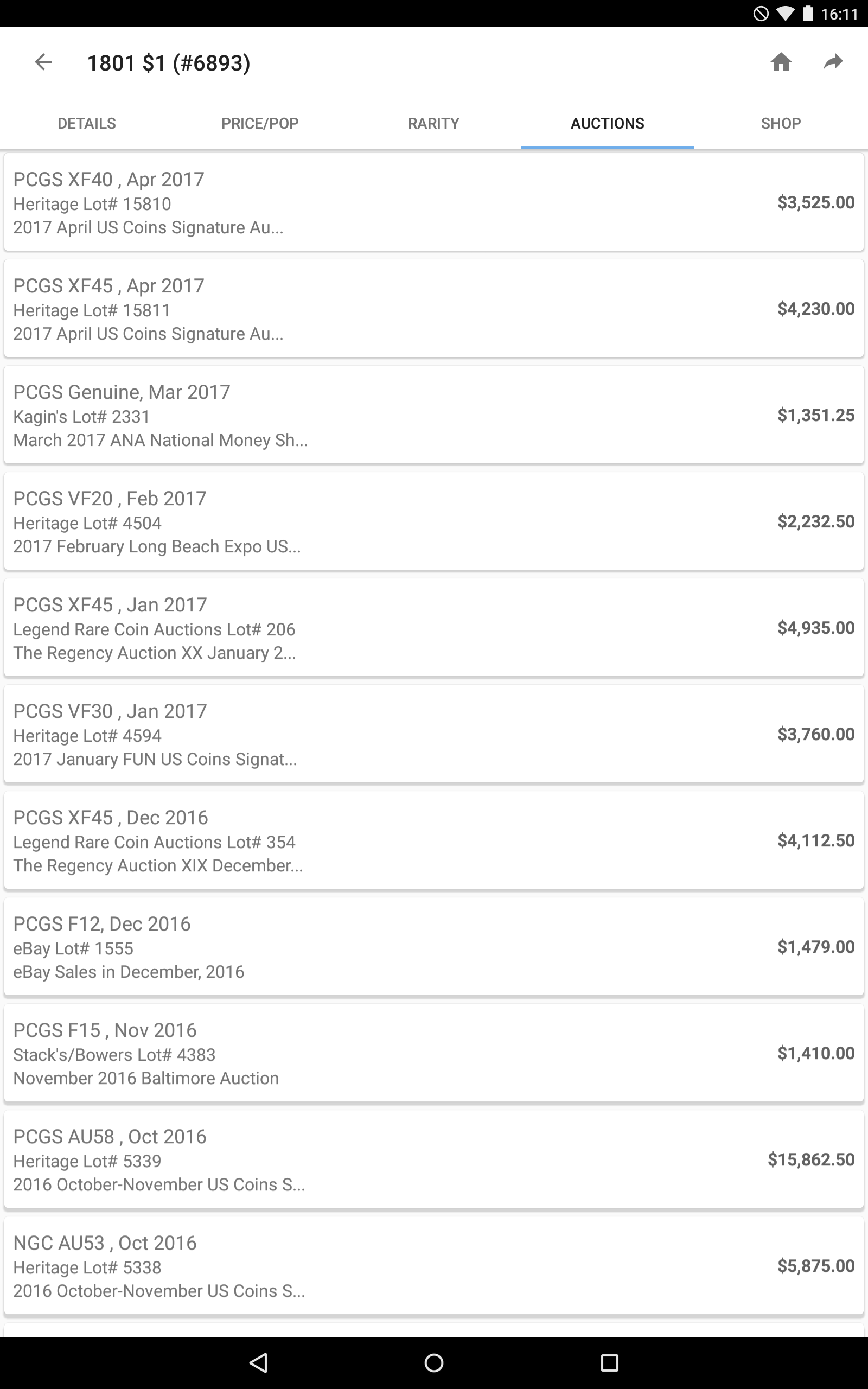Viewport: 868px width, 1389px height.
Task: Open the home icon in the app bar
Action: pyautogui.click(x=781, y=62)
